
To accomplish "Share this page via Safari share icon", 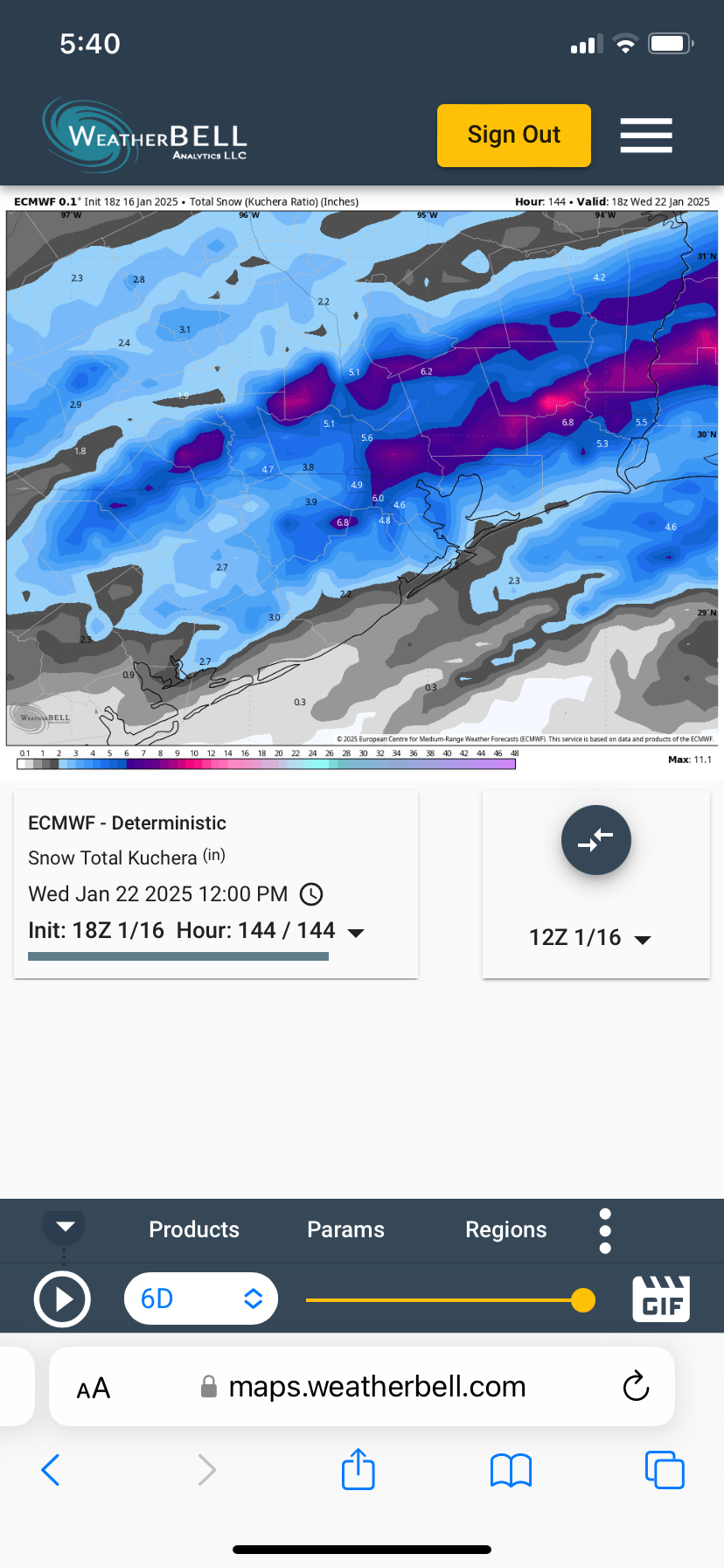I will [359, 1470].
